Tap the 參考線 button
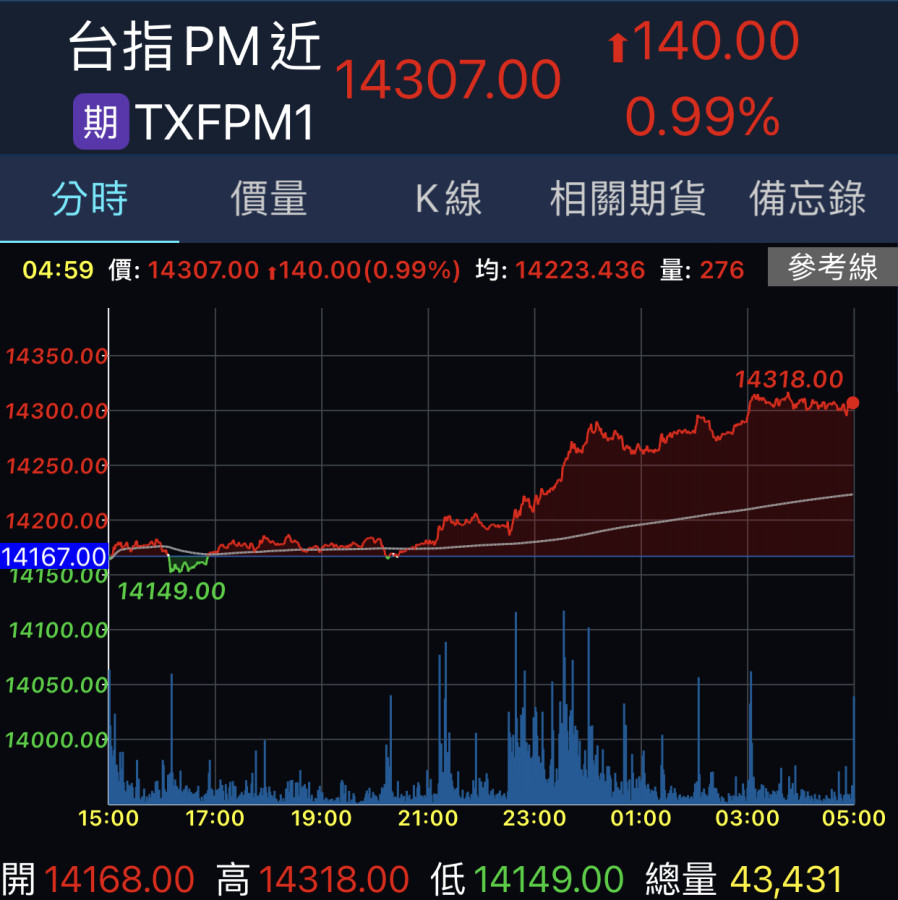This screenshot has height=900, width=898. (x=832, y=268)
